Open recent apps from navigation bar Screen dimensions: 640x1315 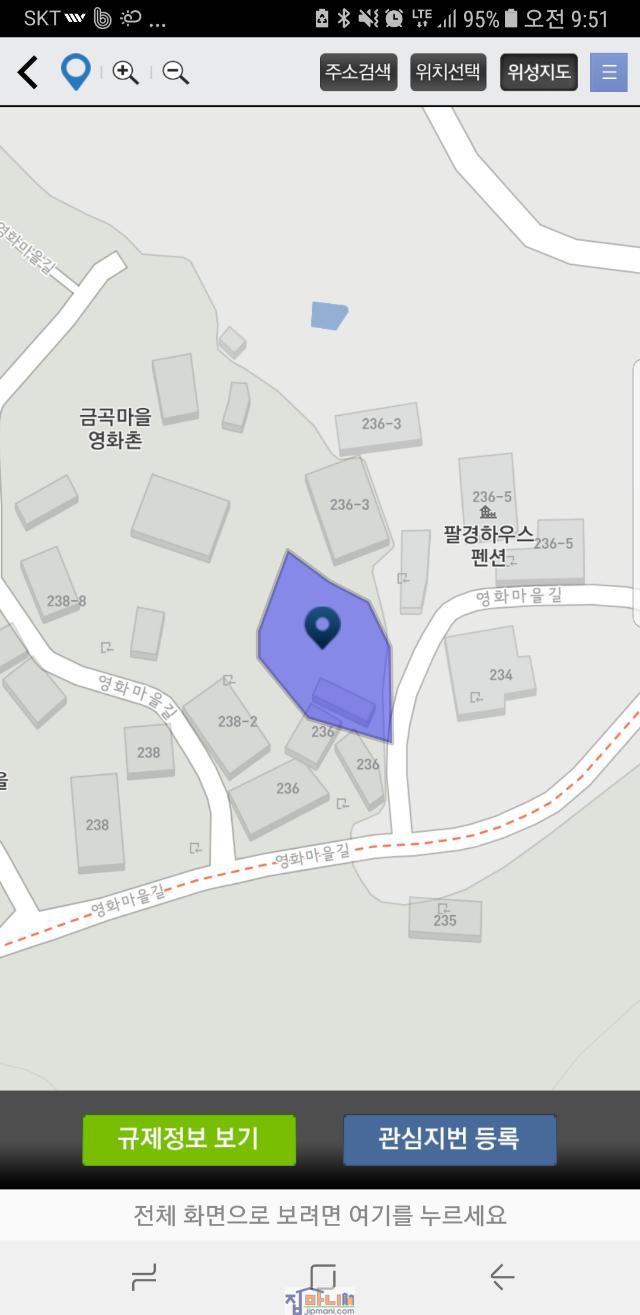pos(144,1276)
